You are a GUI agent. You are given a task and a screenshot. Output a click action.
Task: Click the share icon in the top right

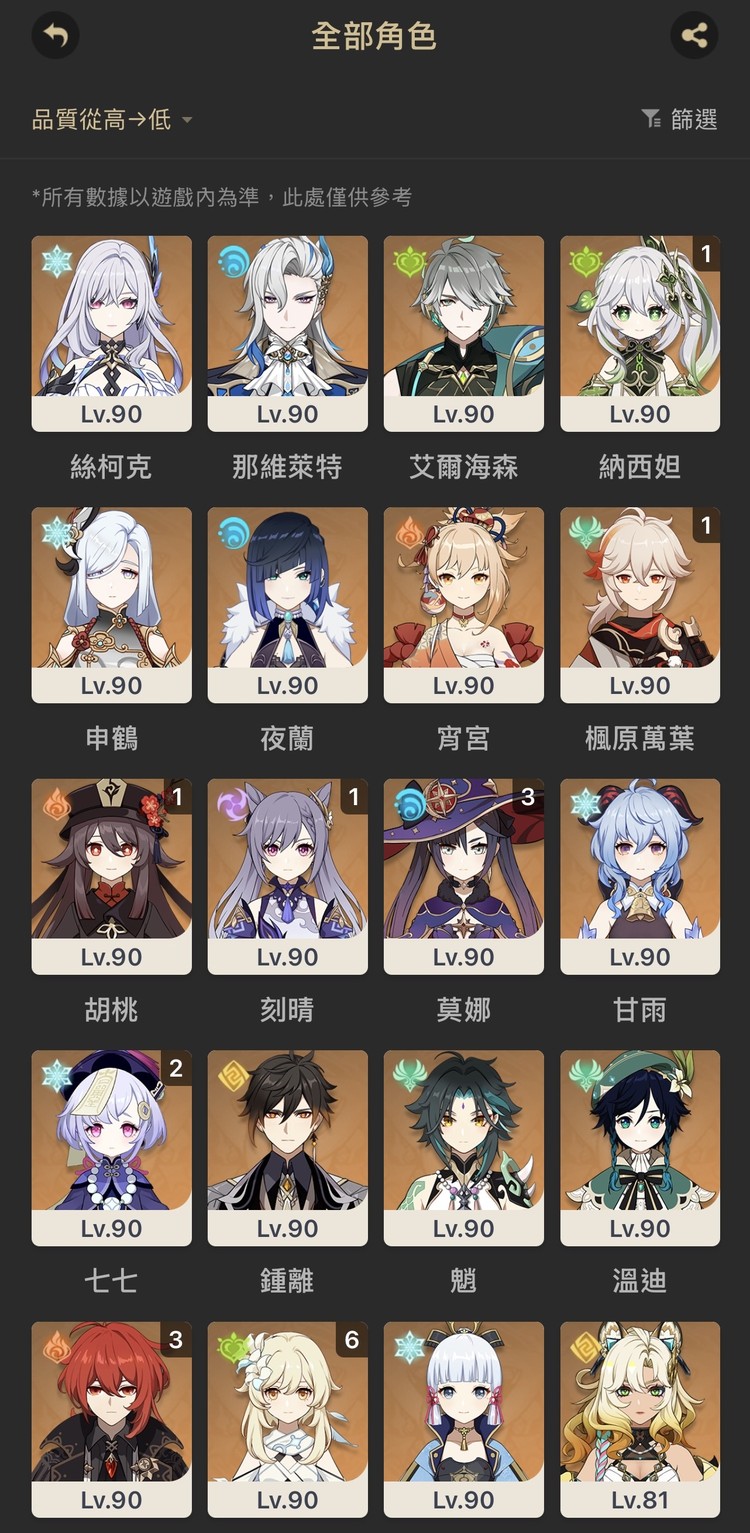pyautogui.click(x=694, y=35)
